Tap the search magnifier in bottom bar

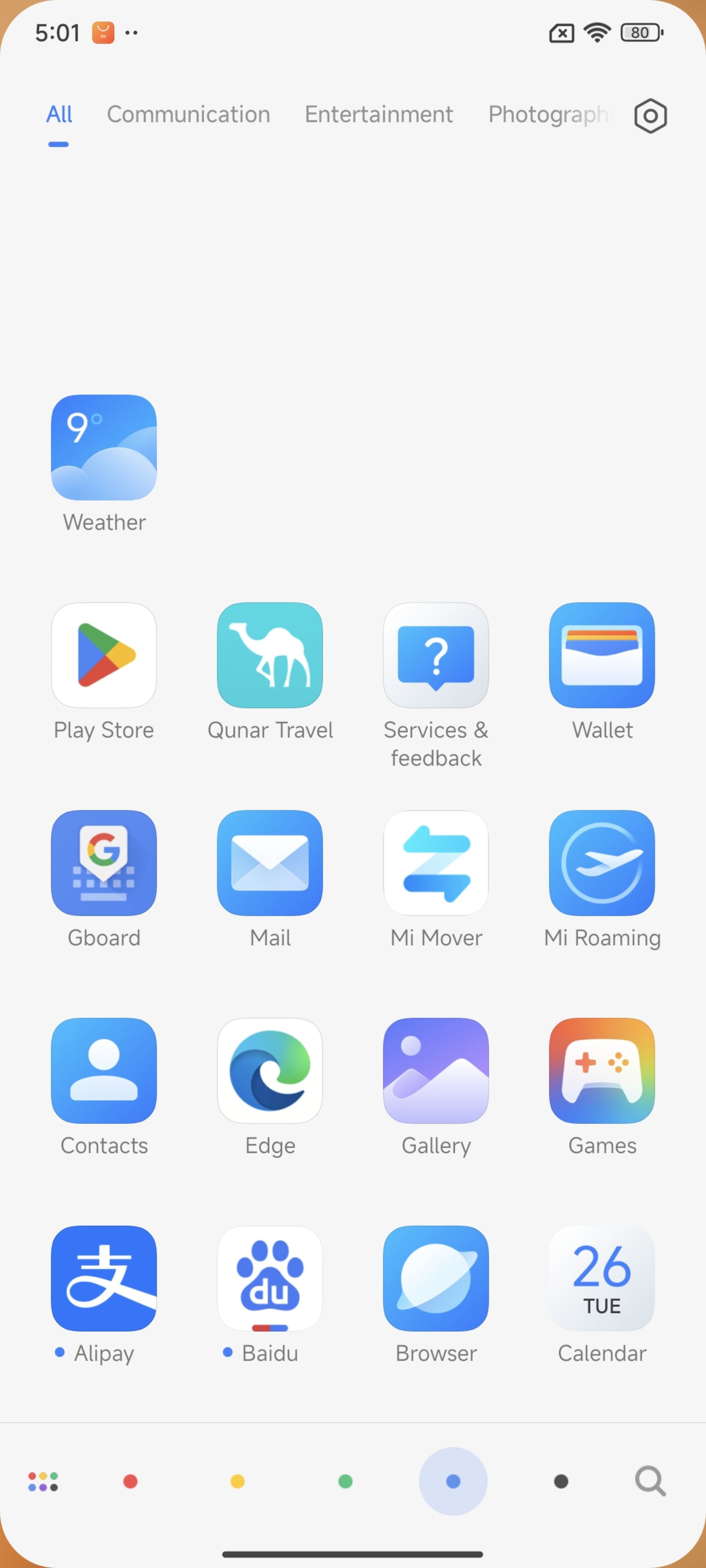pyautogui.click(x=650, y=1481)
